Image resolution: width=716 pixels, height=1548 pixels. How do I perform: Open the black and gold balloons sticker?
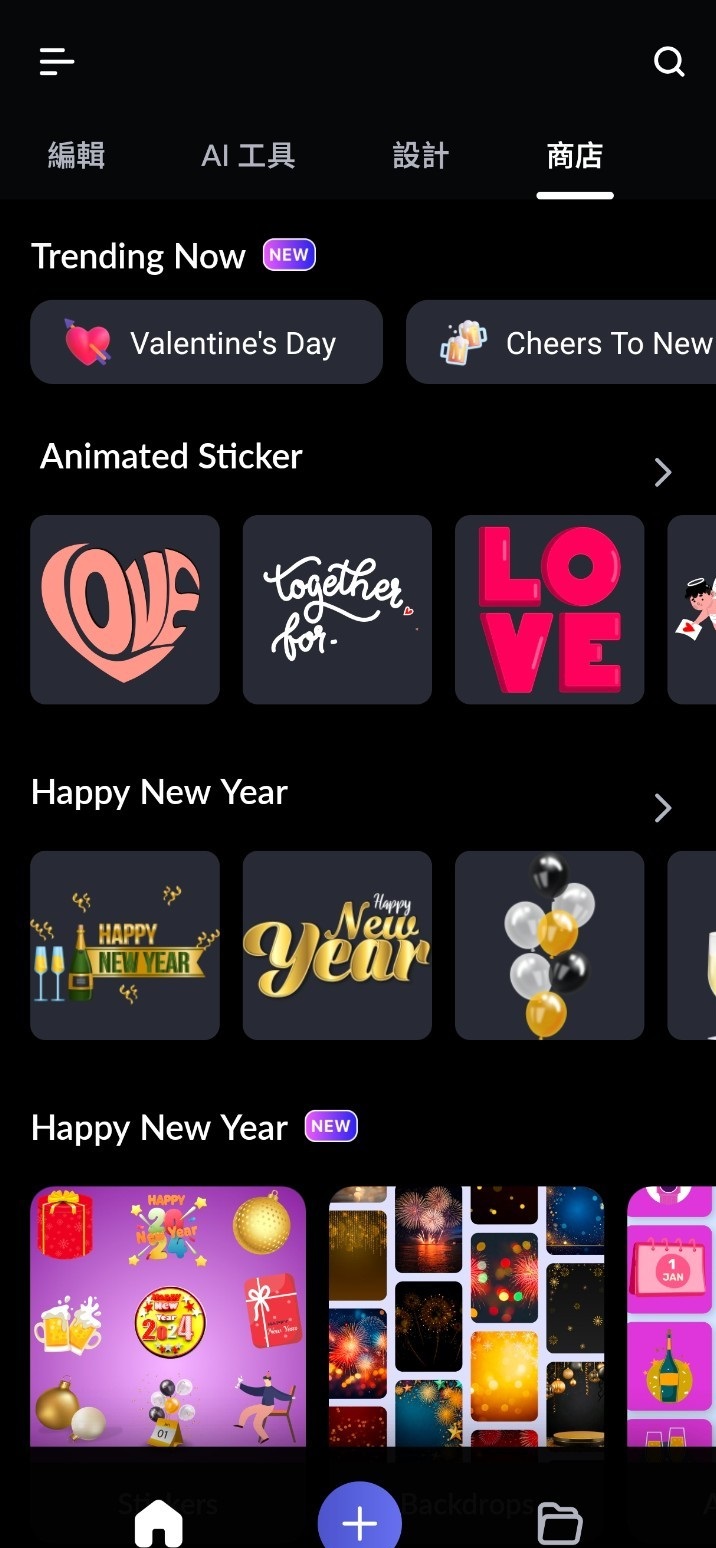549,946
